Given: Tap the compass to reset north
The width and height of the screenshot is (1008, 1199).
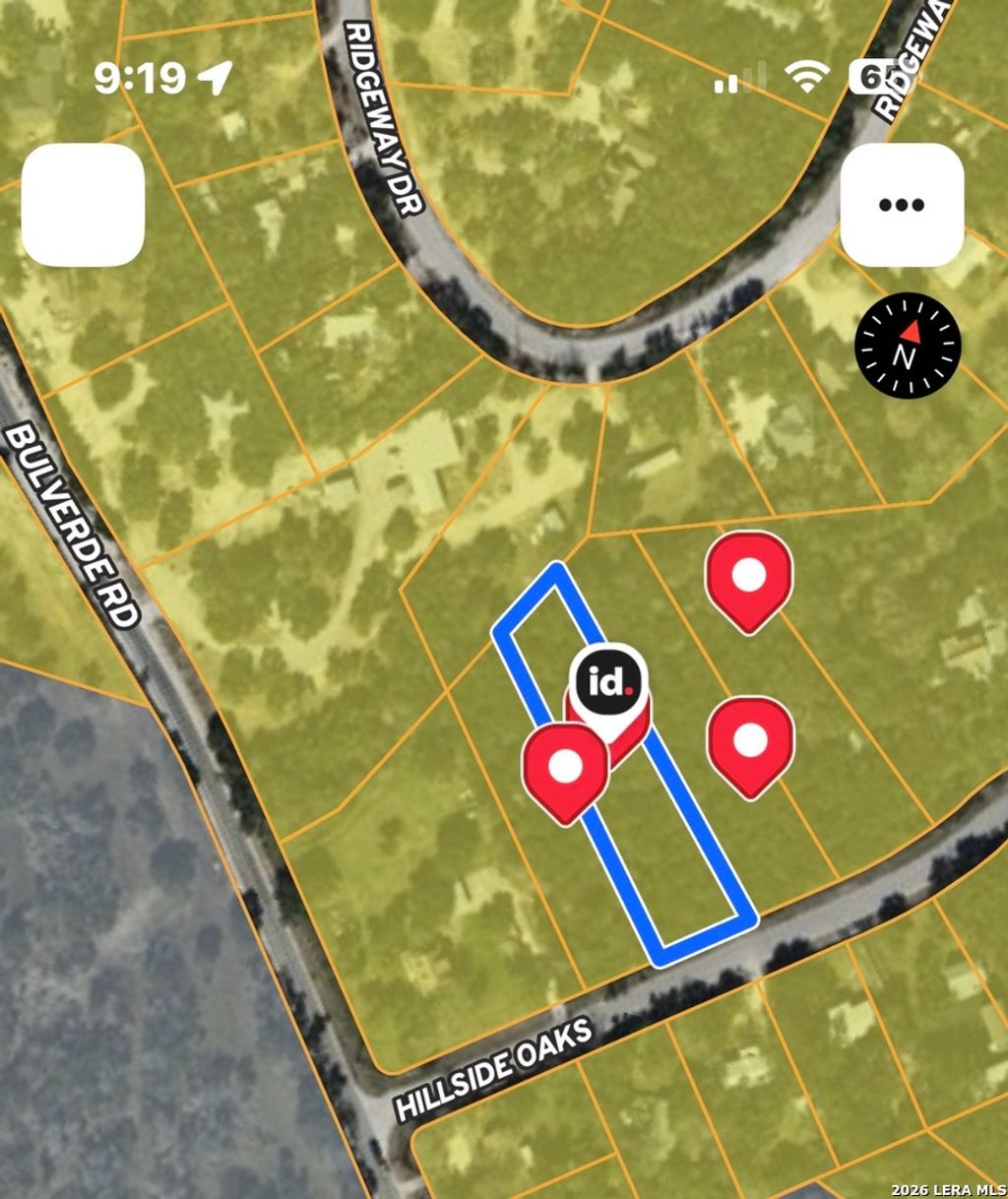Looking at the screenshot, I should click(907, 346).
